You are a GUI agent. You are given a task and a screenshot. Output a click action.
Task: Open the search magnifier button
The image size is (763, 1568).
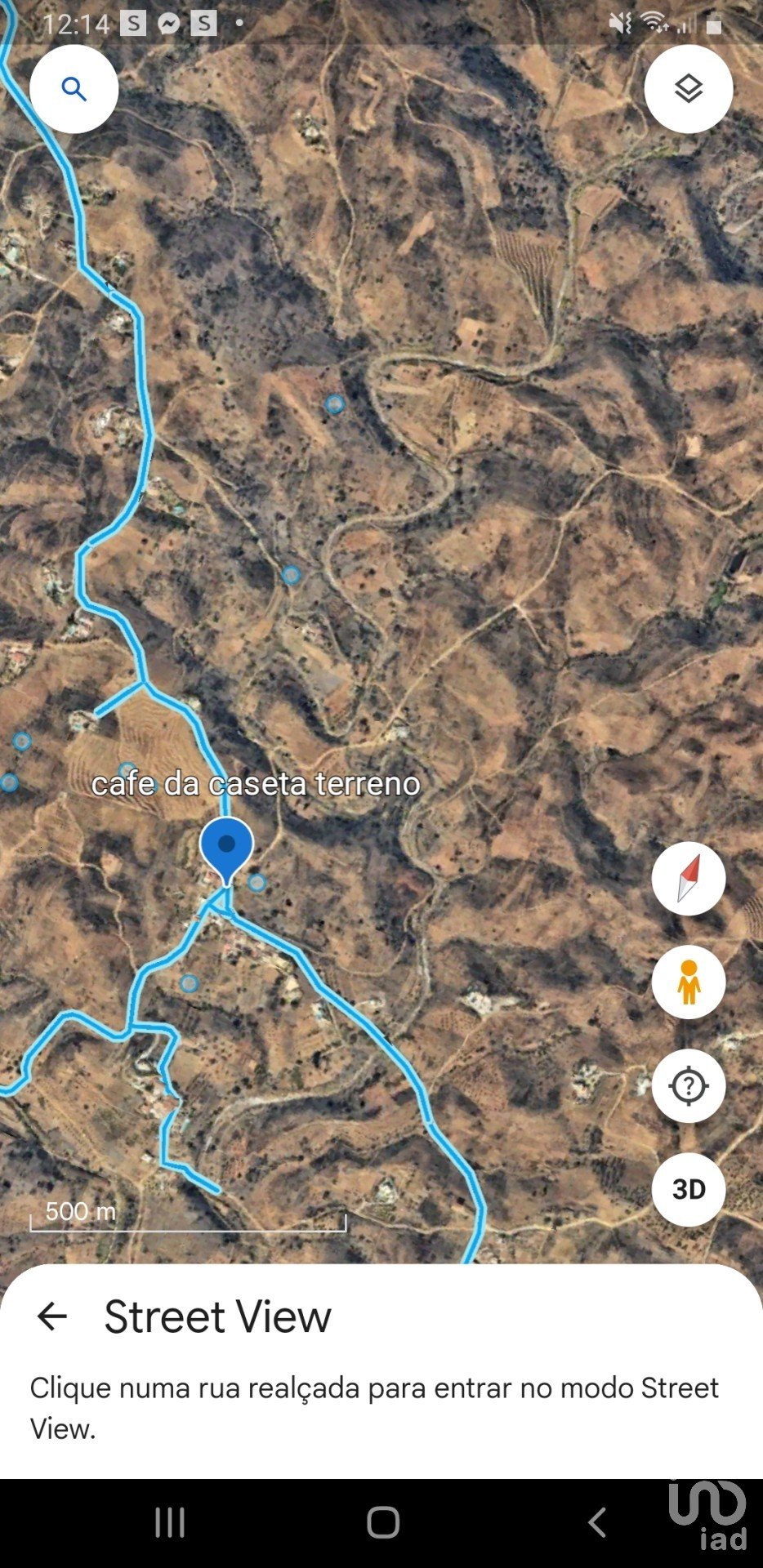(74, 89)
